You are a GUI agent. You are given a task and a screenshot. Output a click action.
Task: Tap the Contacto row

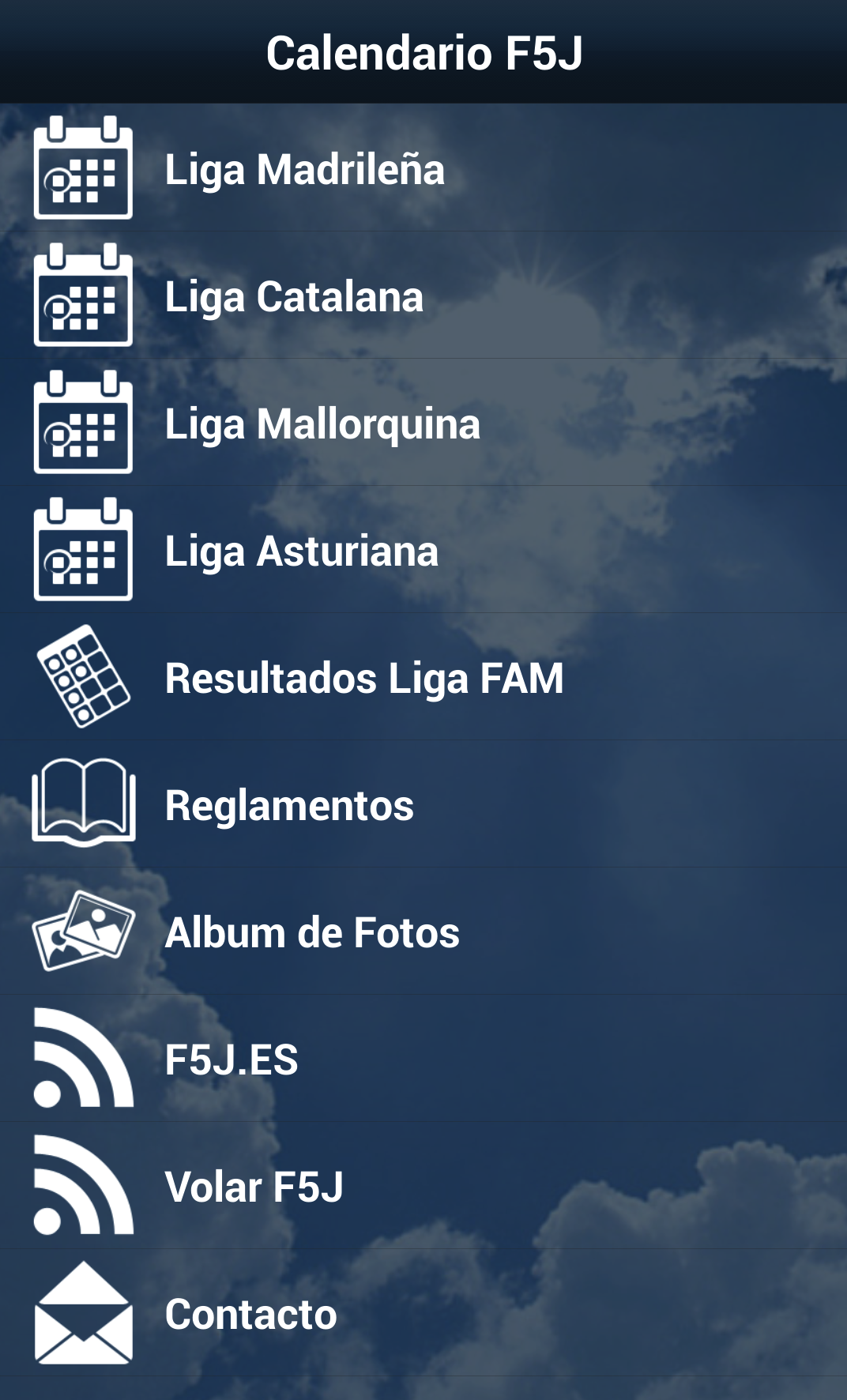pos(250,1314)
